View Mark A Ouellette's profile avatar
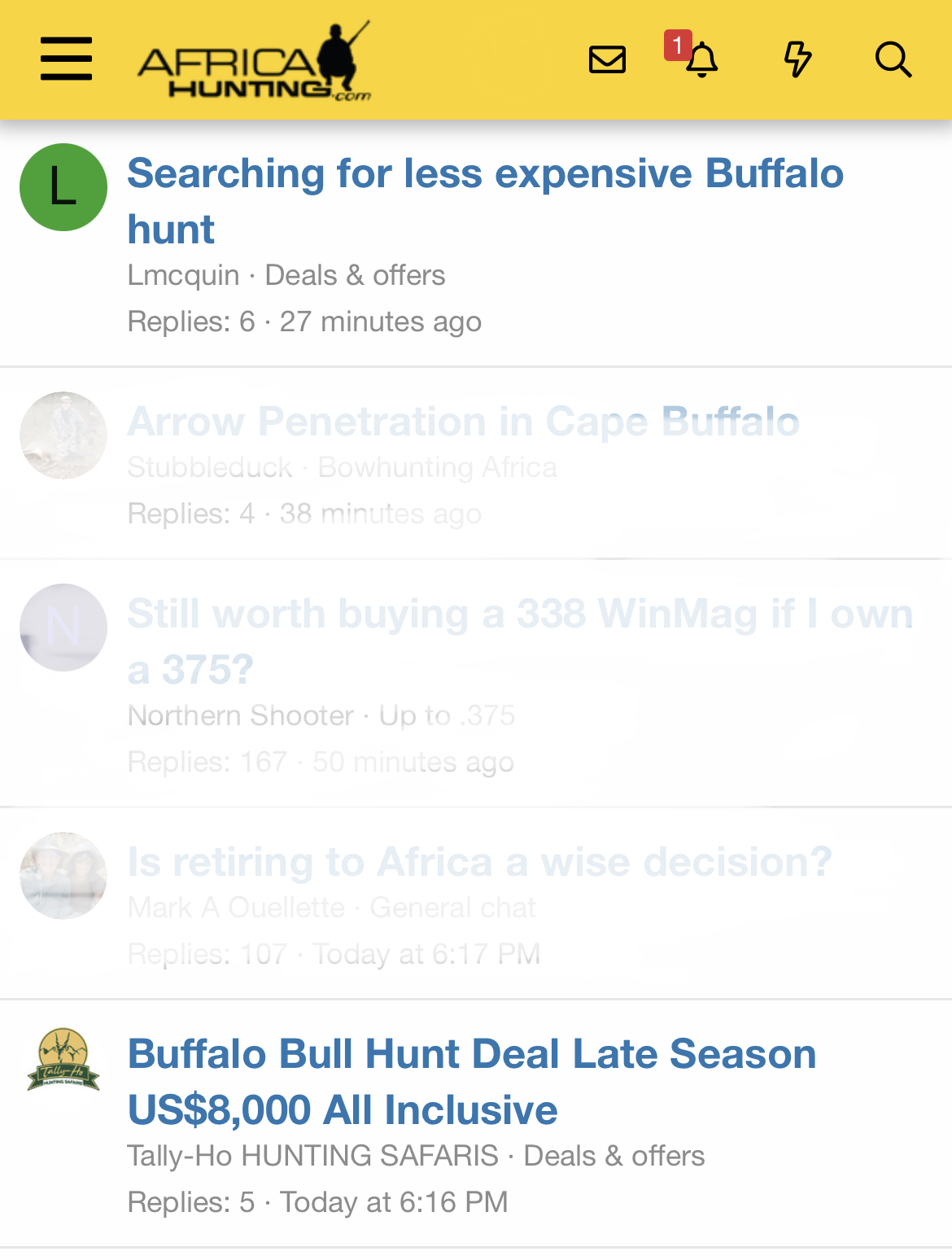The image size is (952, 1260). (x=63, y=876)
